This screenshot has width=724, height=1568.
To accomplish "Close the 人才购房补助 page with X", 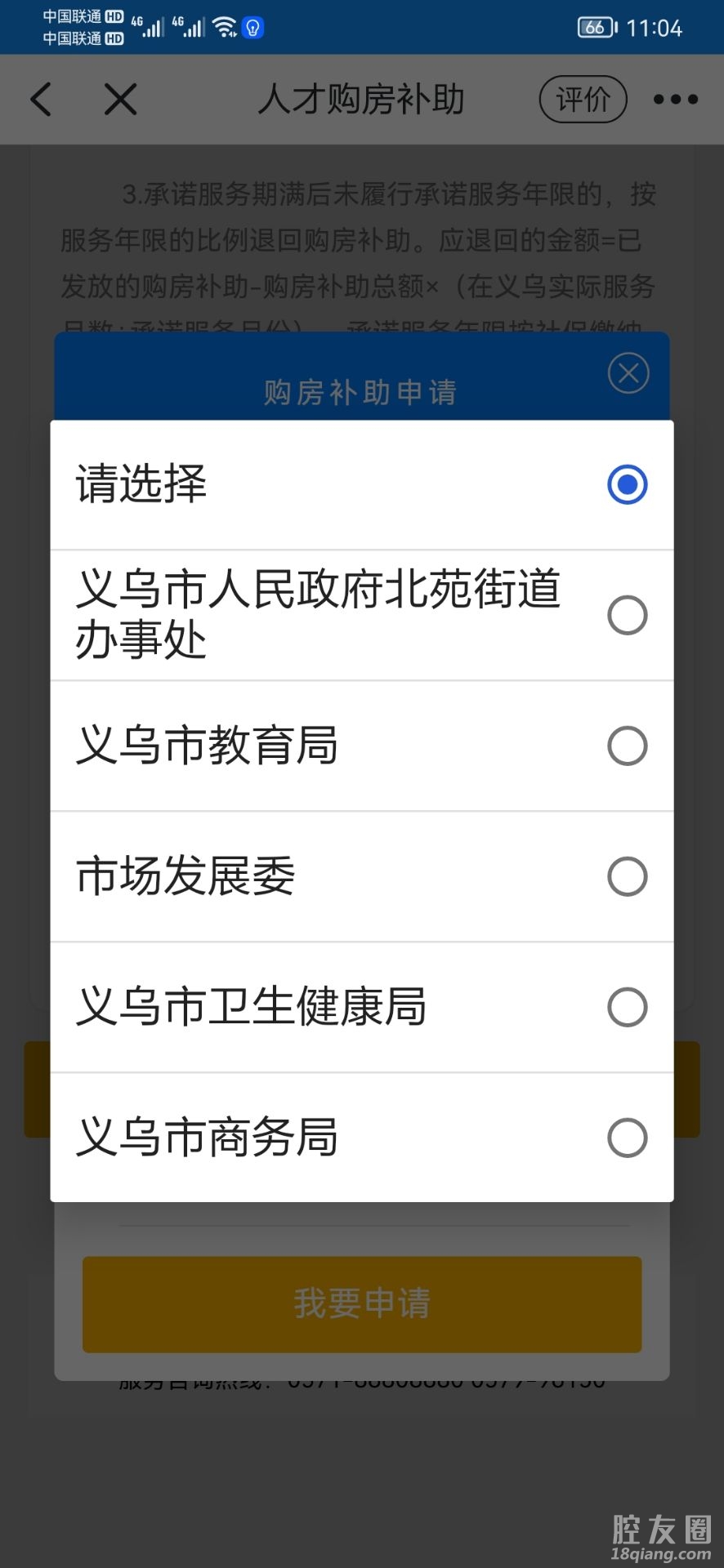I will pos(121,100).
